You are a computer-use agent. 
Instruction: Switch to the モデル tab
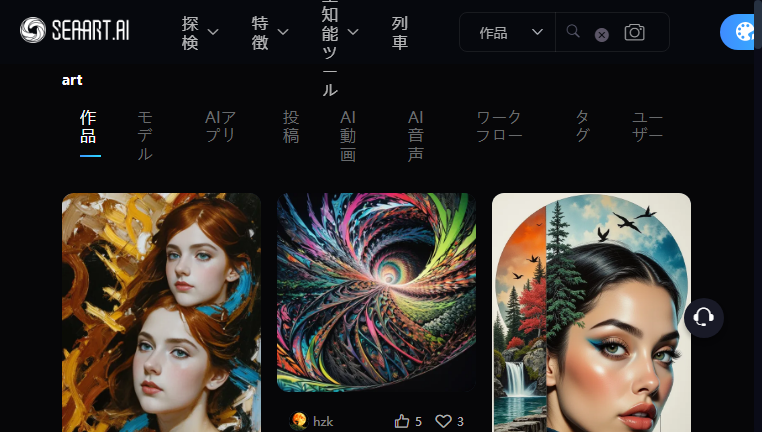coord(145,136)
